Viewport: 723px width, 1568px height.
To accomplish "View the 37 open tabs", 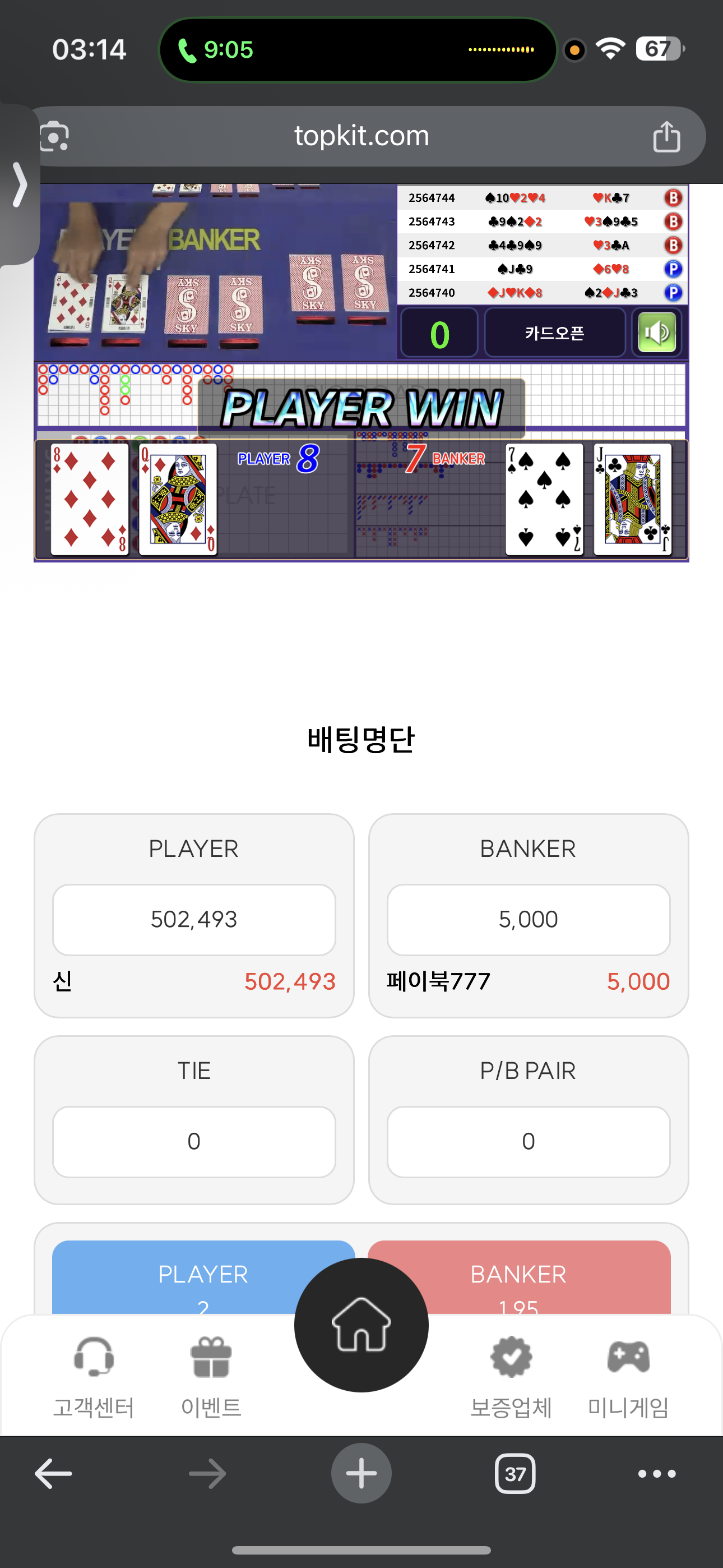I will 515,1474.
